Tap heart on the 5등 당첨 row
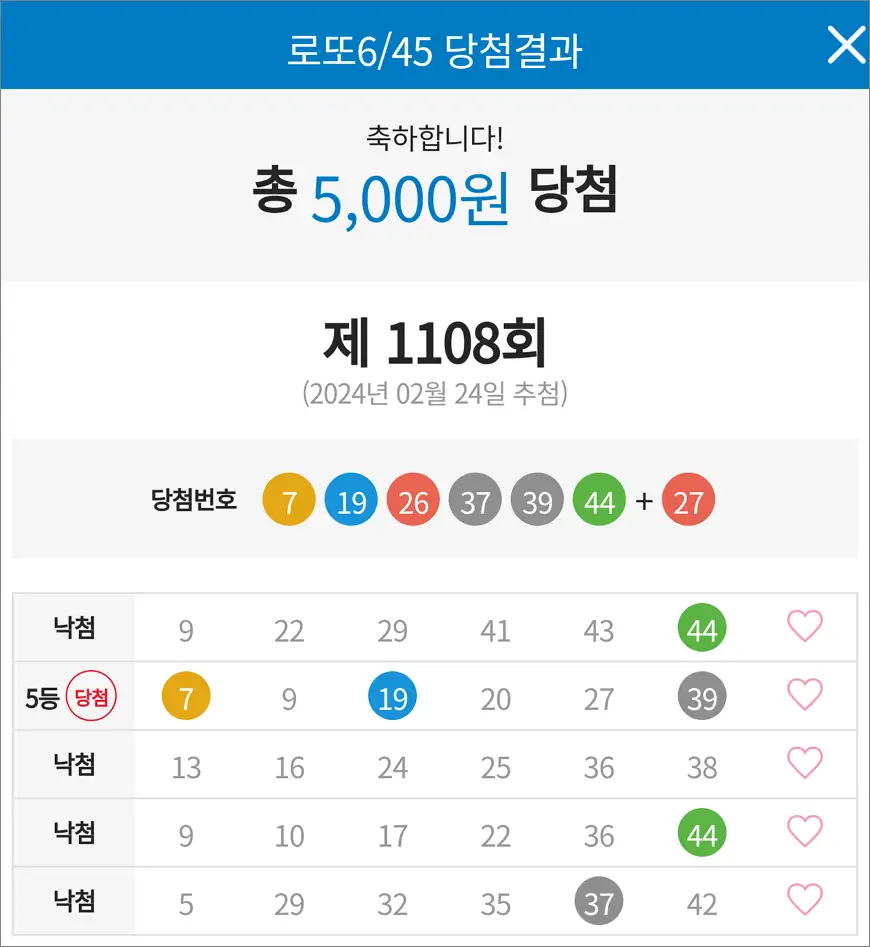Screen dimensions: 870x947 click(x=805, y=695)
